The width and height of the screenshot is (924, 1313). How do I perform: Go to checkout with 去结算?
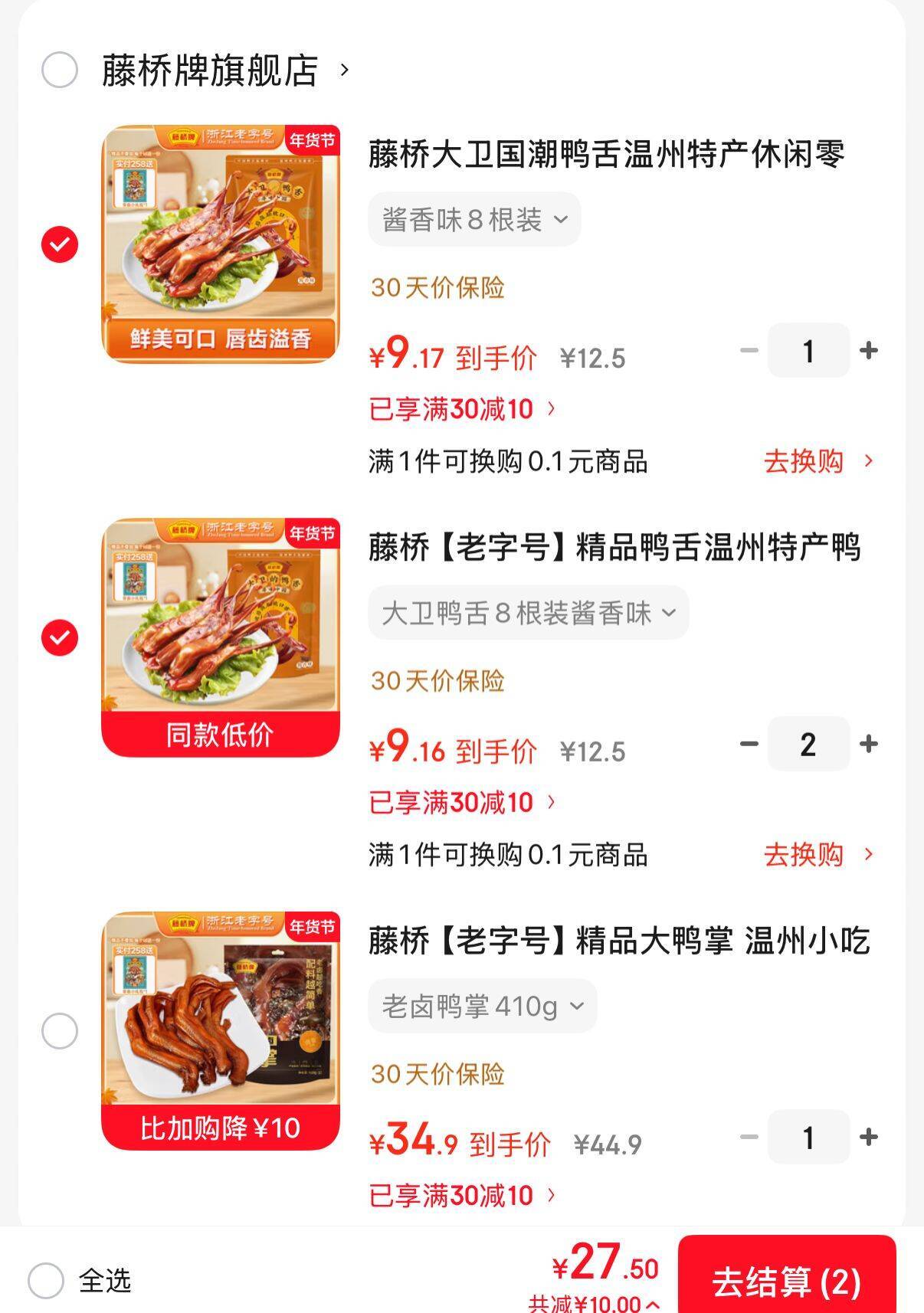click(787, 1282)
